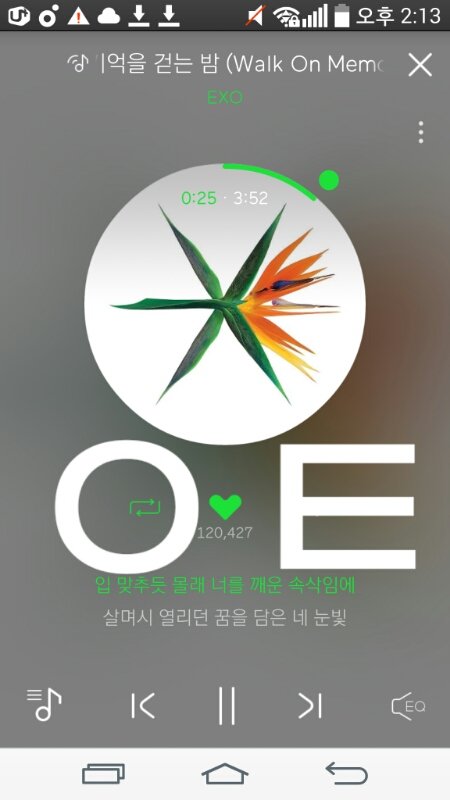Close the music player screen

420,65
